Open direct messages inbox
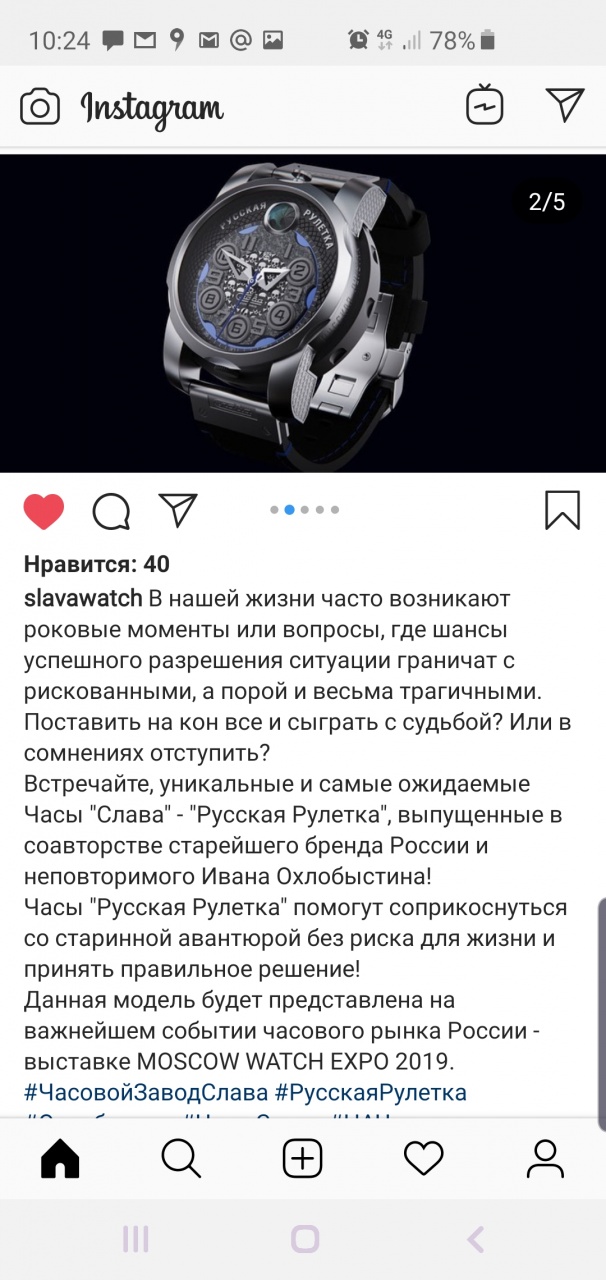The width and height of the screenshot is (606, 1280). [564, 106]
